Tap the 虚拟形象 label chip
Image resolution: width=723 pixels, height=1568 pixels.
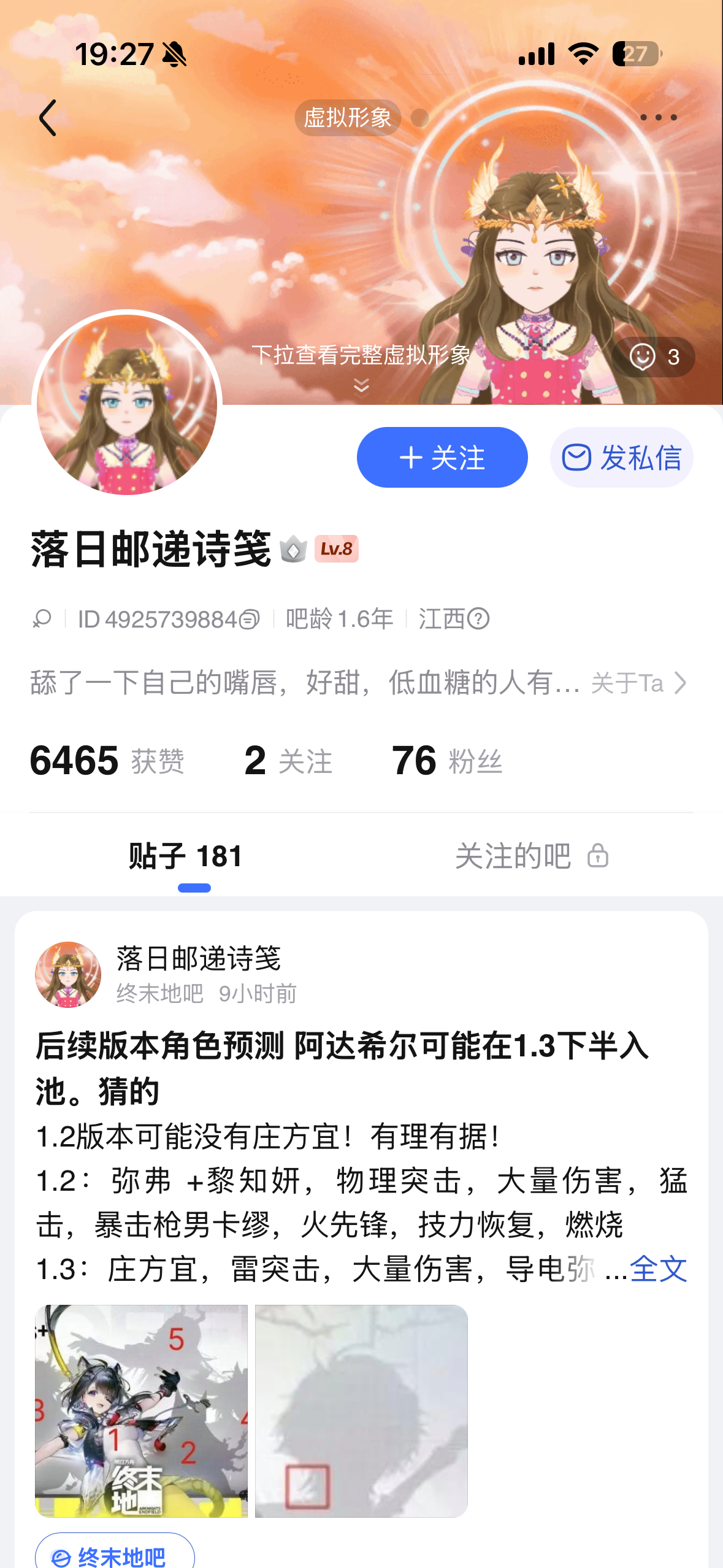[x=348, y=118]
